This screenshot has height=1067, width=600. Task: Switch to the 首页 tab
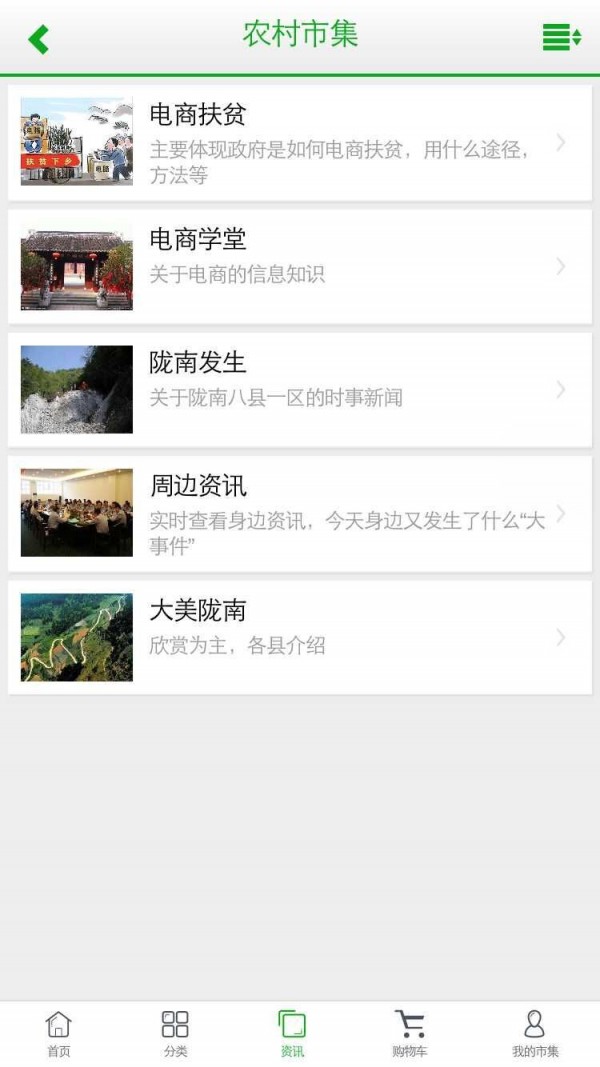59,1034
